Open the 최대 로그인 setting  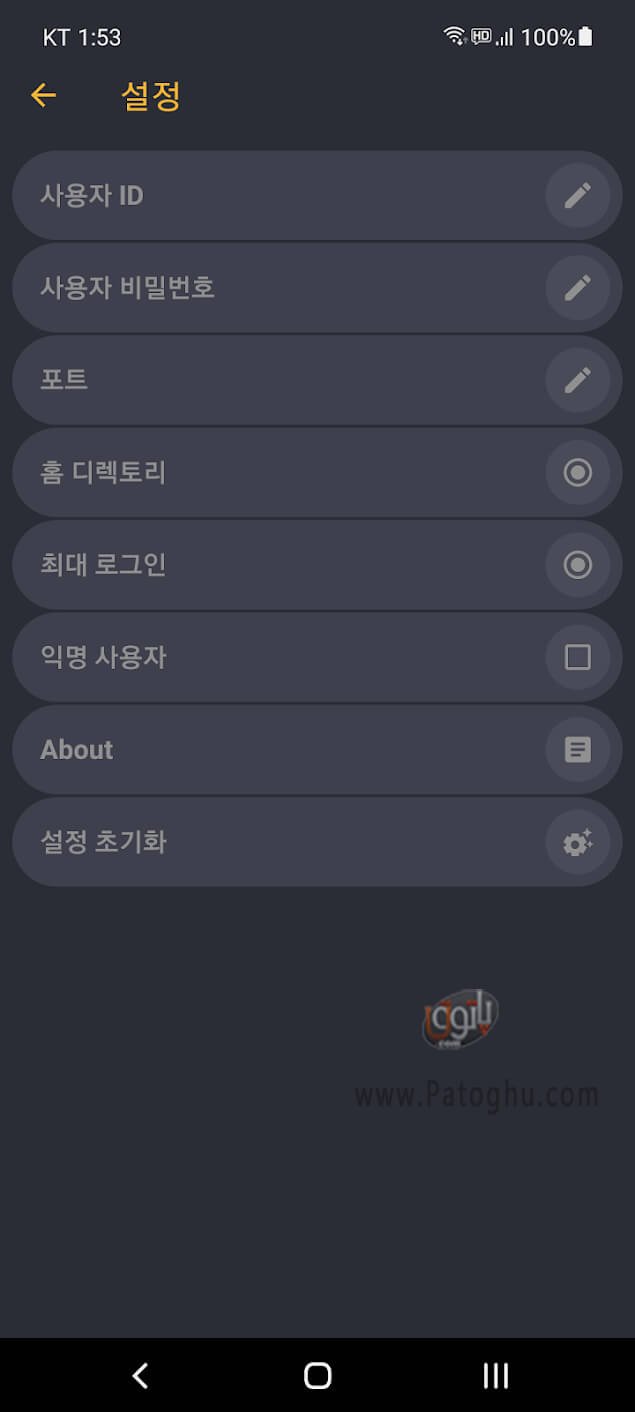[317, 565]
